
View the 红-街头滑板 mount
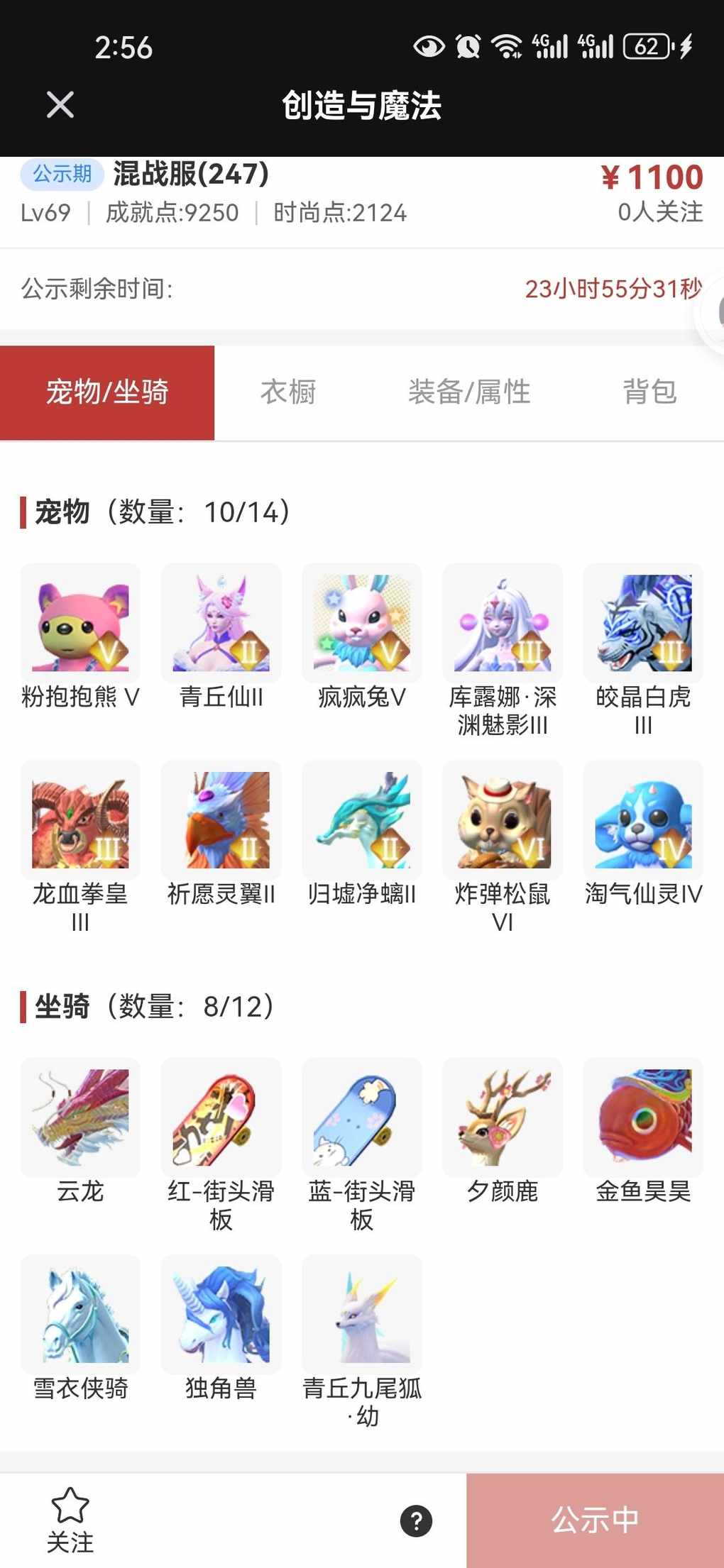[221, 1117]
